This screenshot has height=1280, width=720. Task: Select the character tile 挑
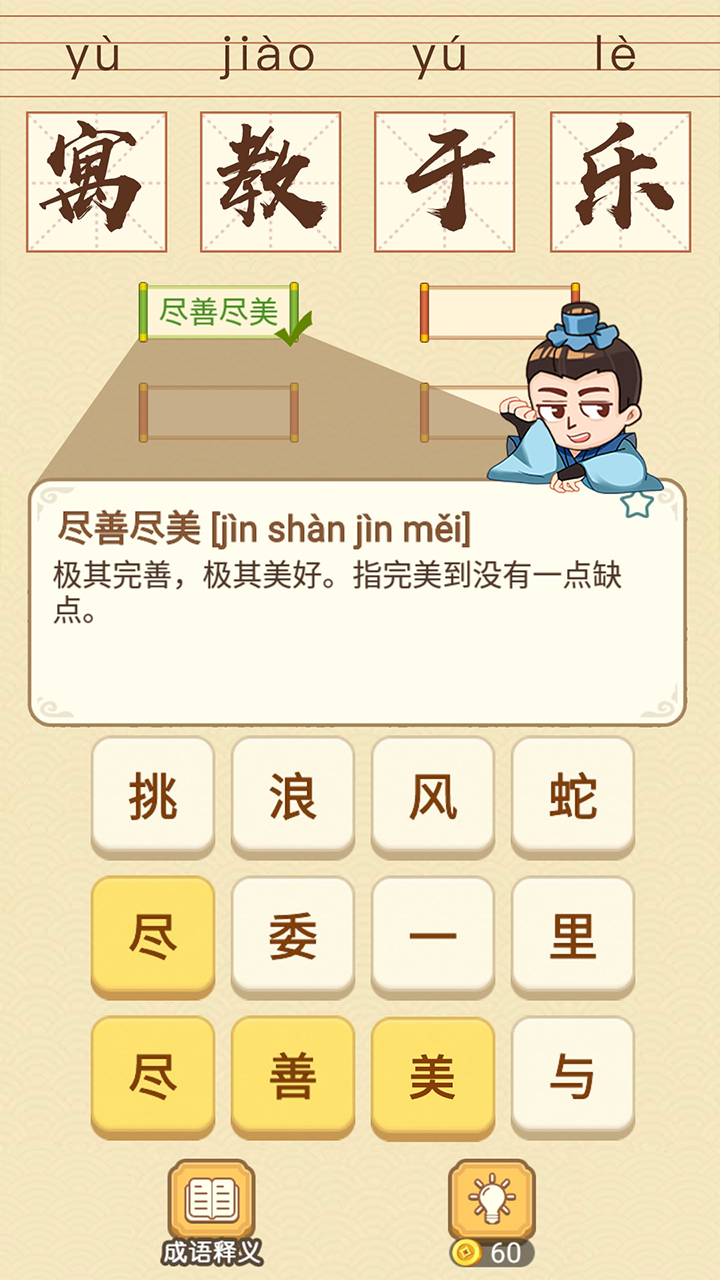coord(153,797)
